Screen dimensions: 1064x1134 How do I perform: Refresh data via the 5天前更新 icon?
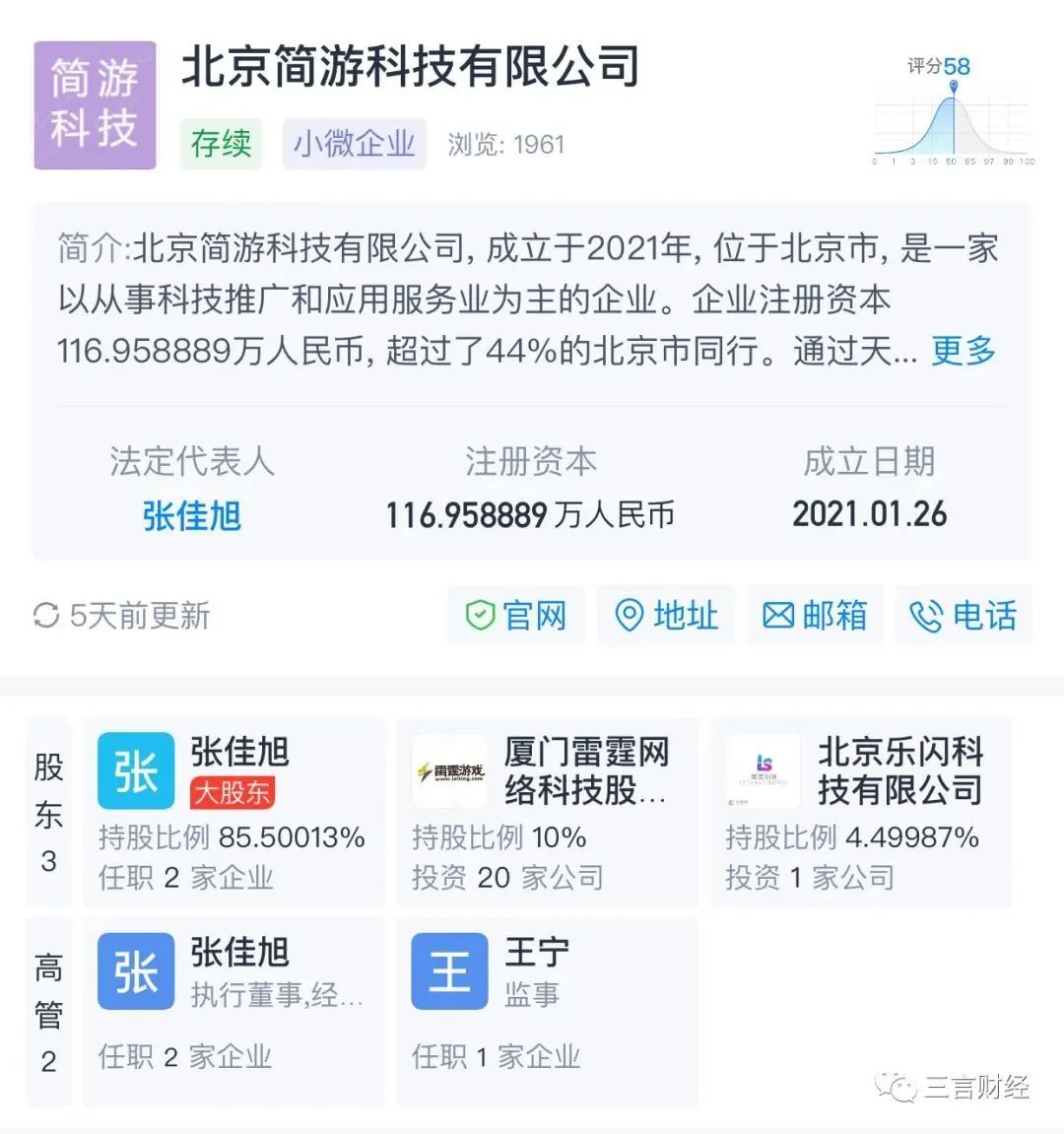46,616
